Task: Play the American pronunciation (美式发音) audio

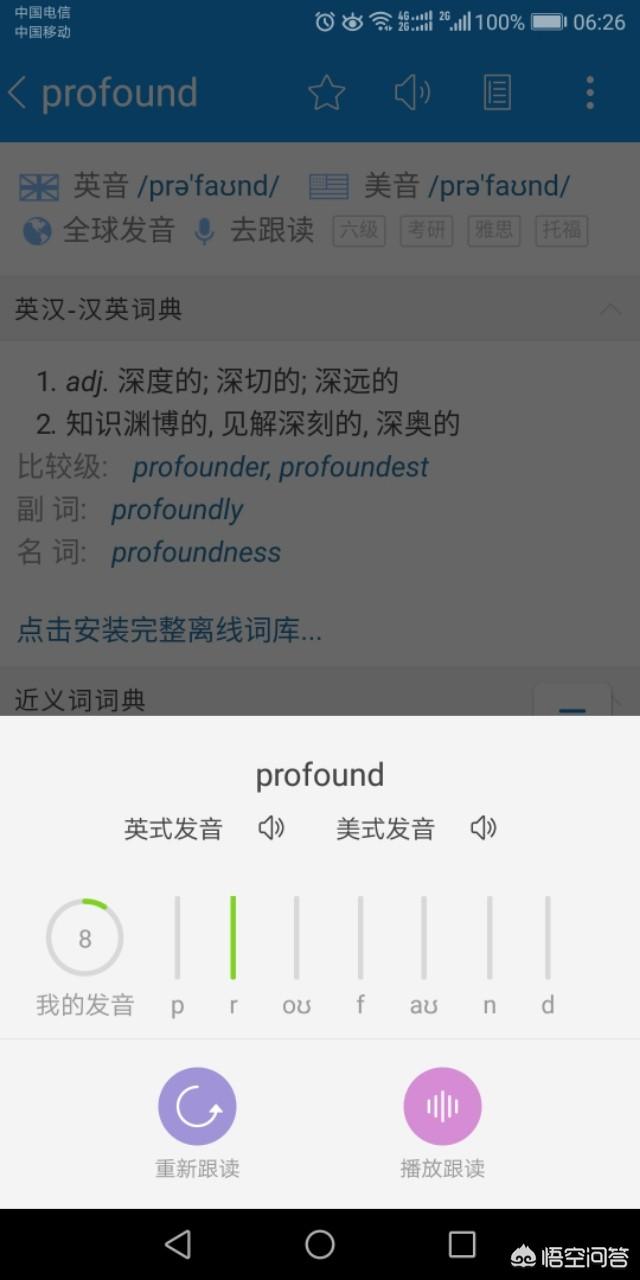Action: click(483, 828)
